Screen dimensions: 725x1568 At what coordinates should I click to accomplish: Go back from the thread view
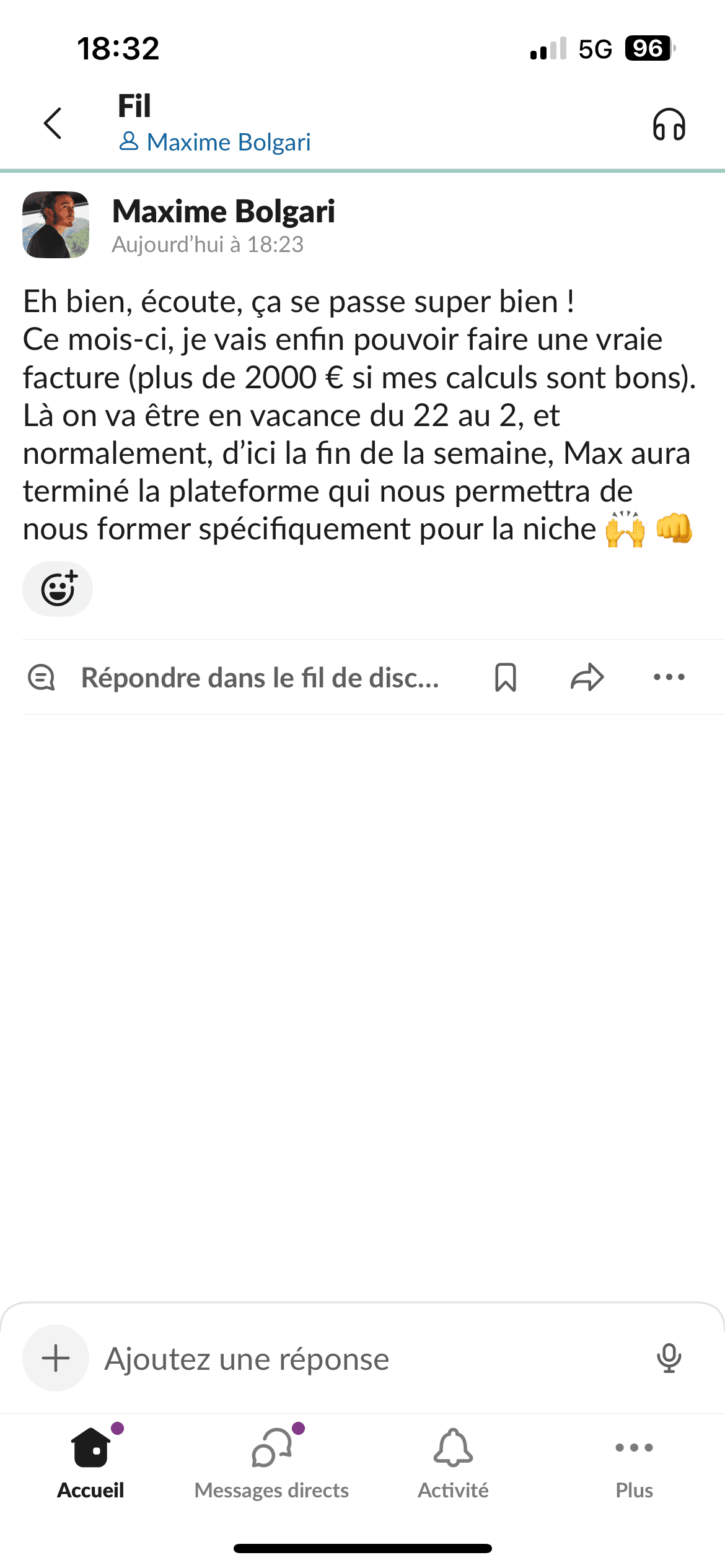click(x=53, y=123)
